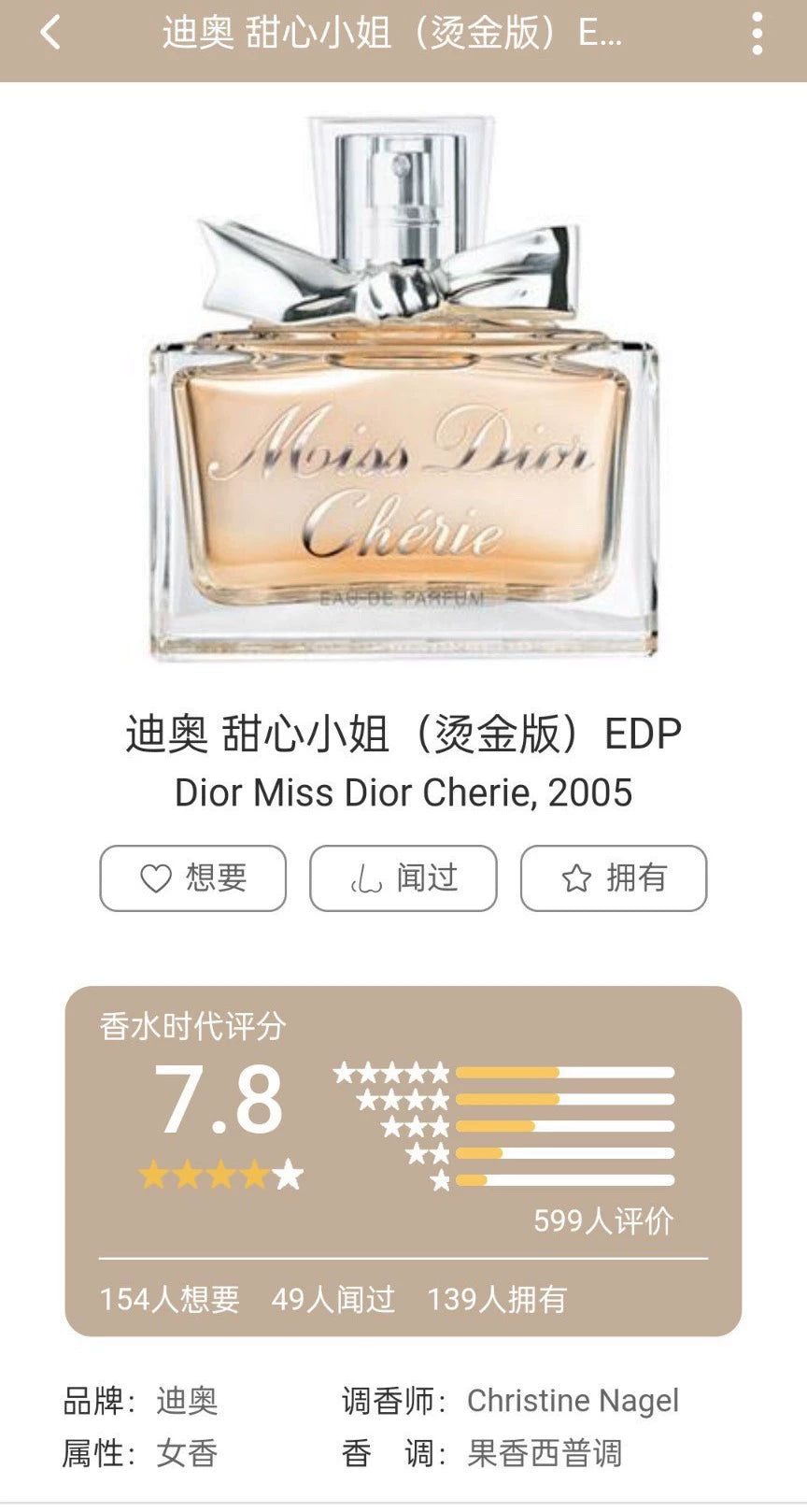
Task: Mark perfume as 闻过 (smelled)
Action: click(x=403, y=877)
